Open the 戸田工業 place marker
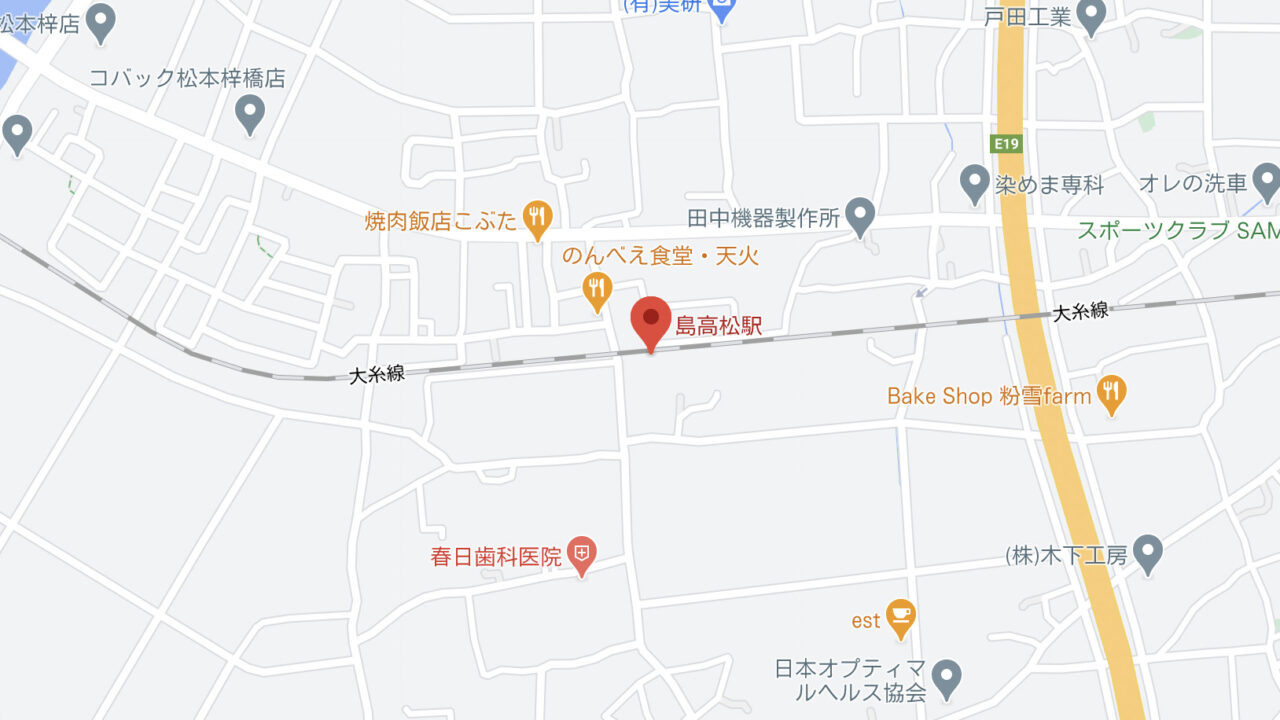1280x720 pixels. [x=1089, y=14]
